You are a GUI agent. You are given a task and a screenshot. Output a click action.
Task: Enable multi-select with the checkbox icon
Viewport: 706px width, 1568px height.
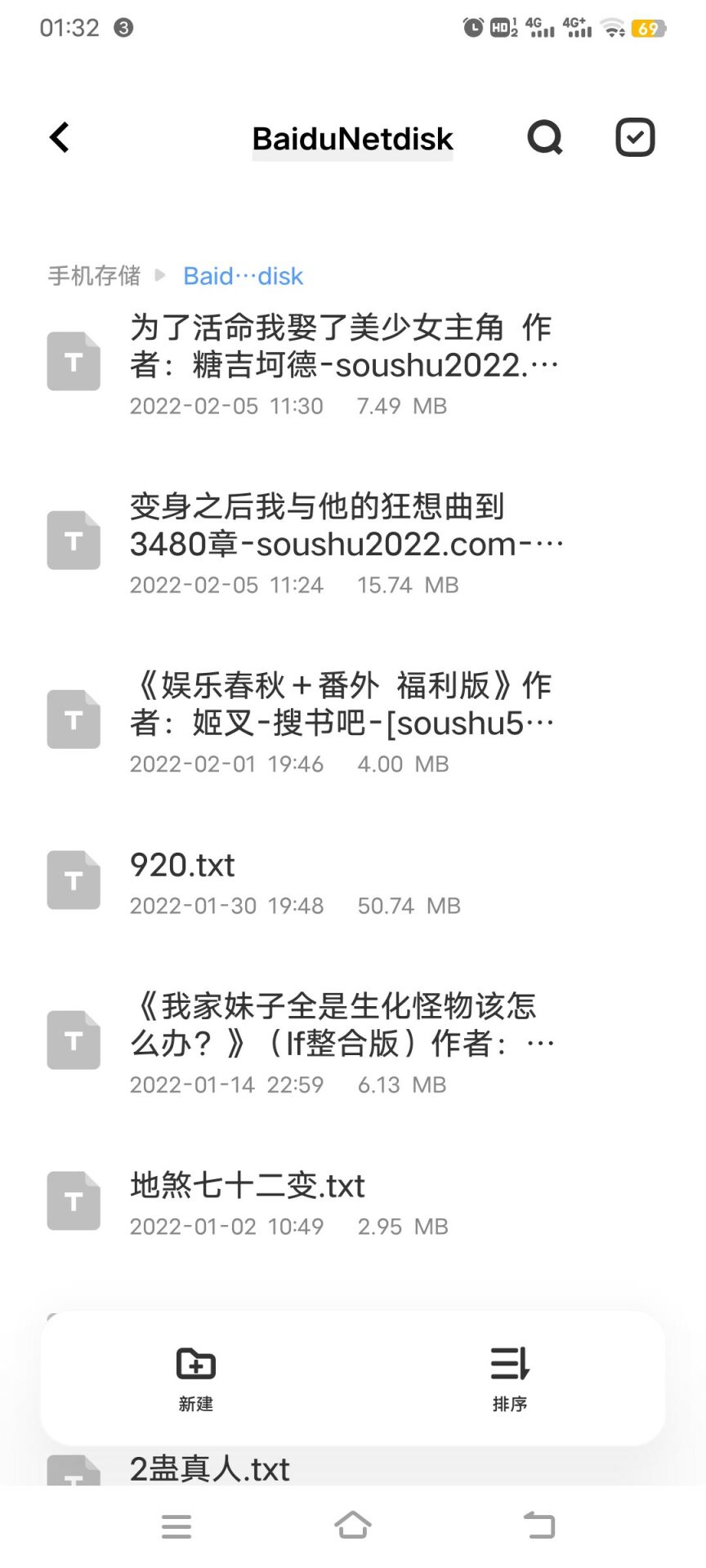[x=635, y=138]
